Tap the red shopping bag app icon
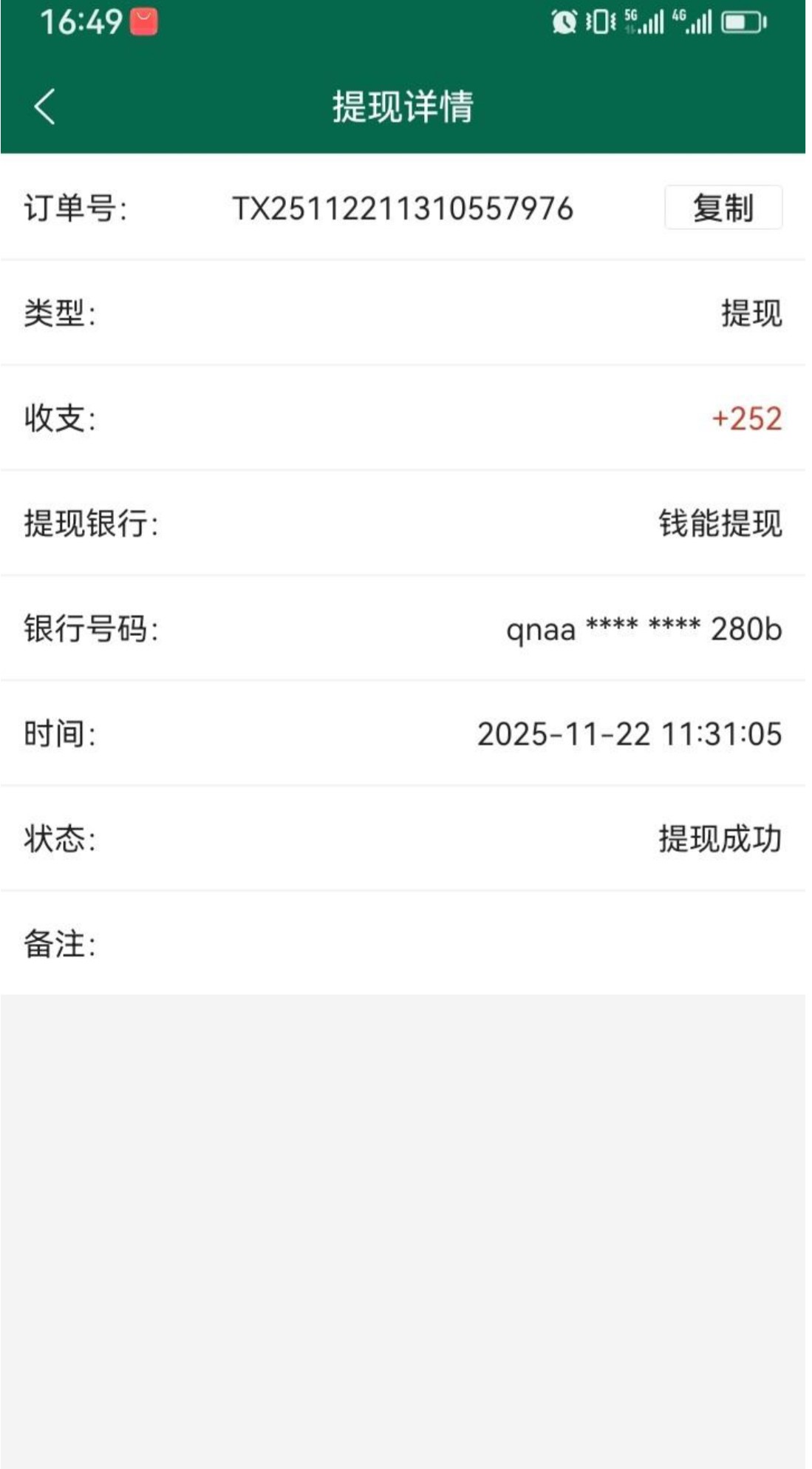This screenshot has height=1469, width=812. 145,22
